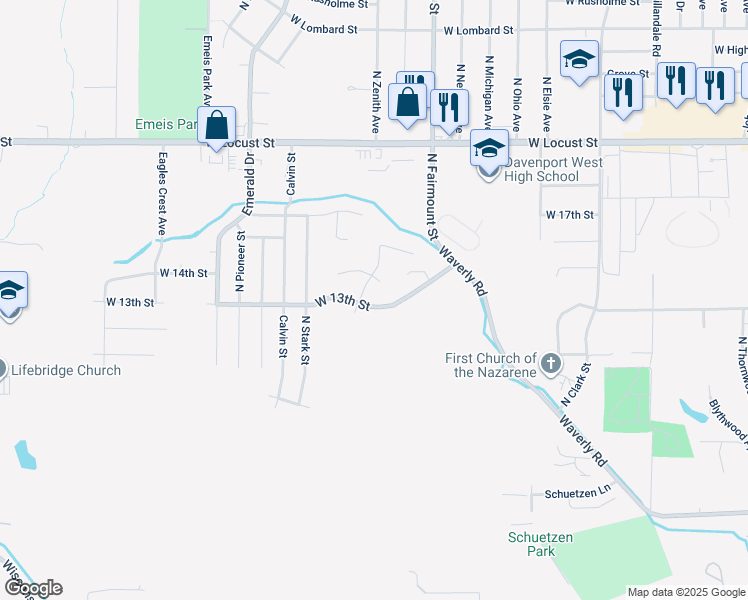Select the shopping pin on Emeis Park Ave
748x600 pixels.
[216, 126]
